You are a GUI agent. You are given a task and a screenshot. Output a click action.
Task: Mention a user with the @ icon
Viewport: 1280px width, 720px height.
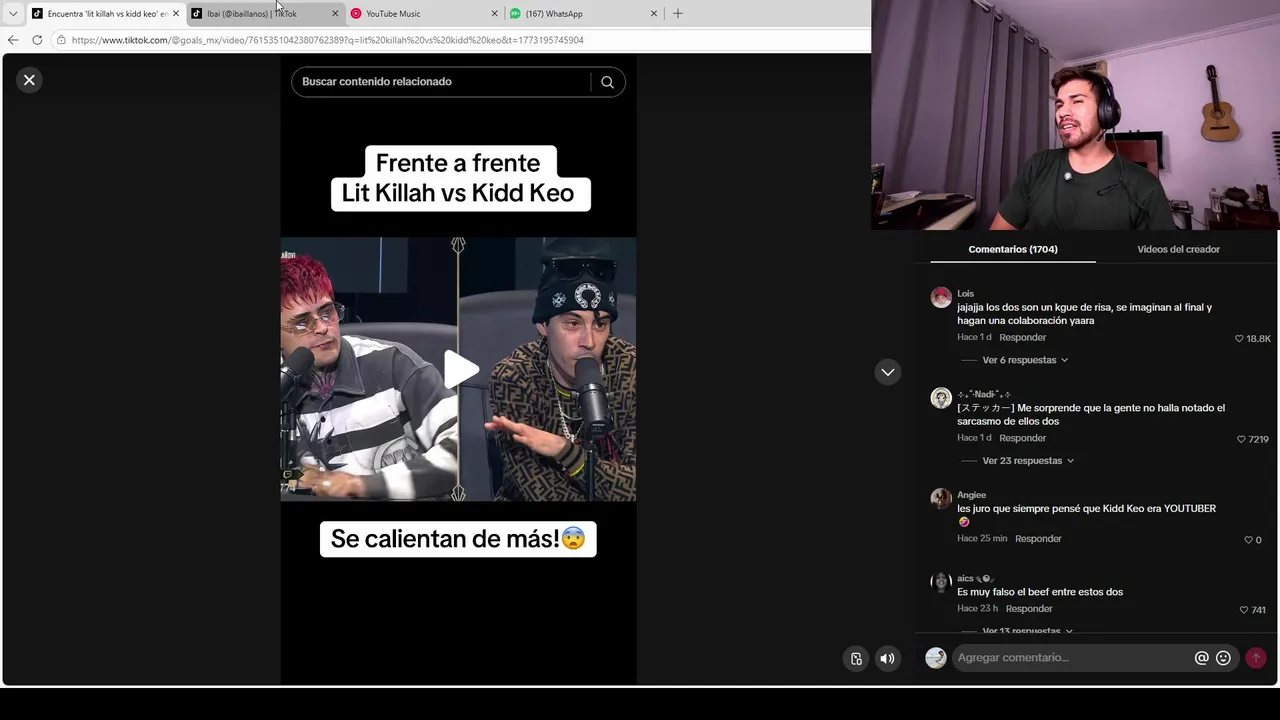click(1201, 658)
